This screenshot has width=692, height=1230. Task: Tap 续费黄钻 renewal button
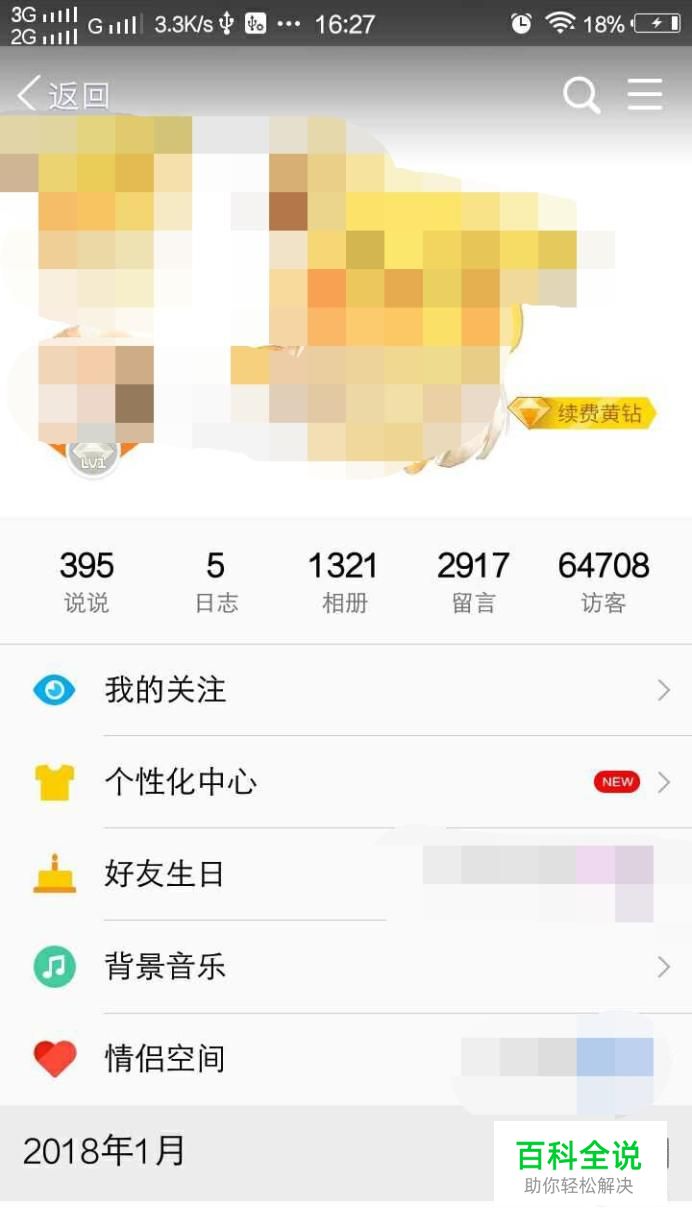coord(584,413)
